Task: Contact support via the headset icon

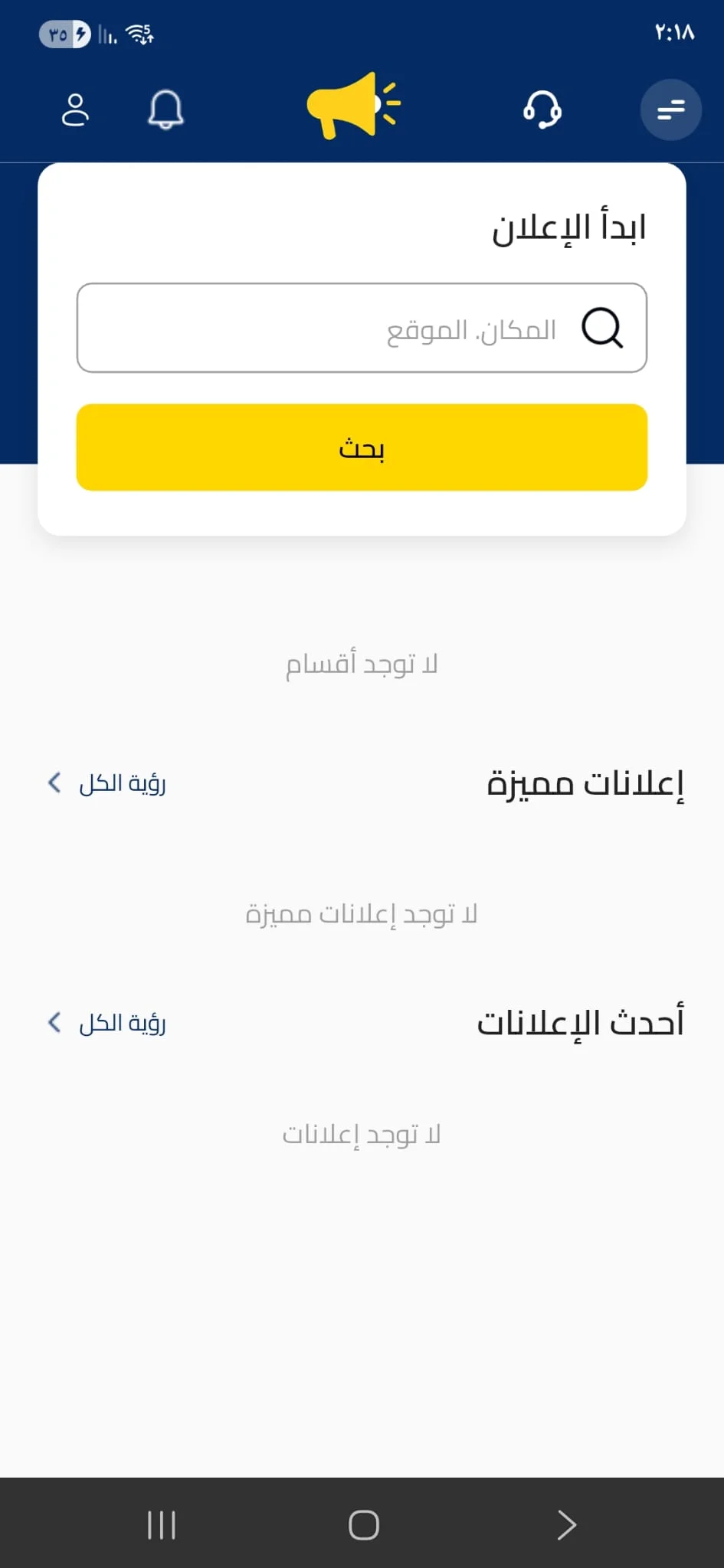Action: click(x=542, y=109)
